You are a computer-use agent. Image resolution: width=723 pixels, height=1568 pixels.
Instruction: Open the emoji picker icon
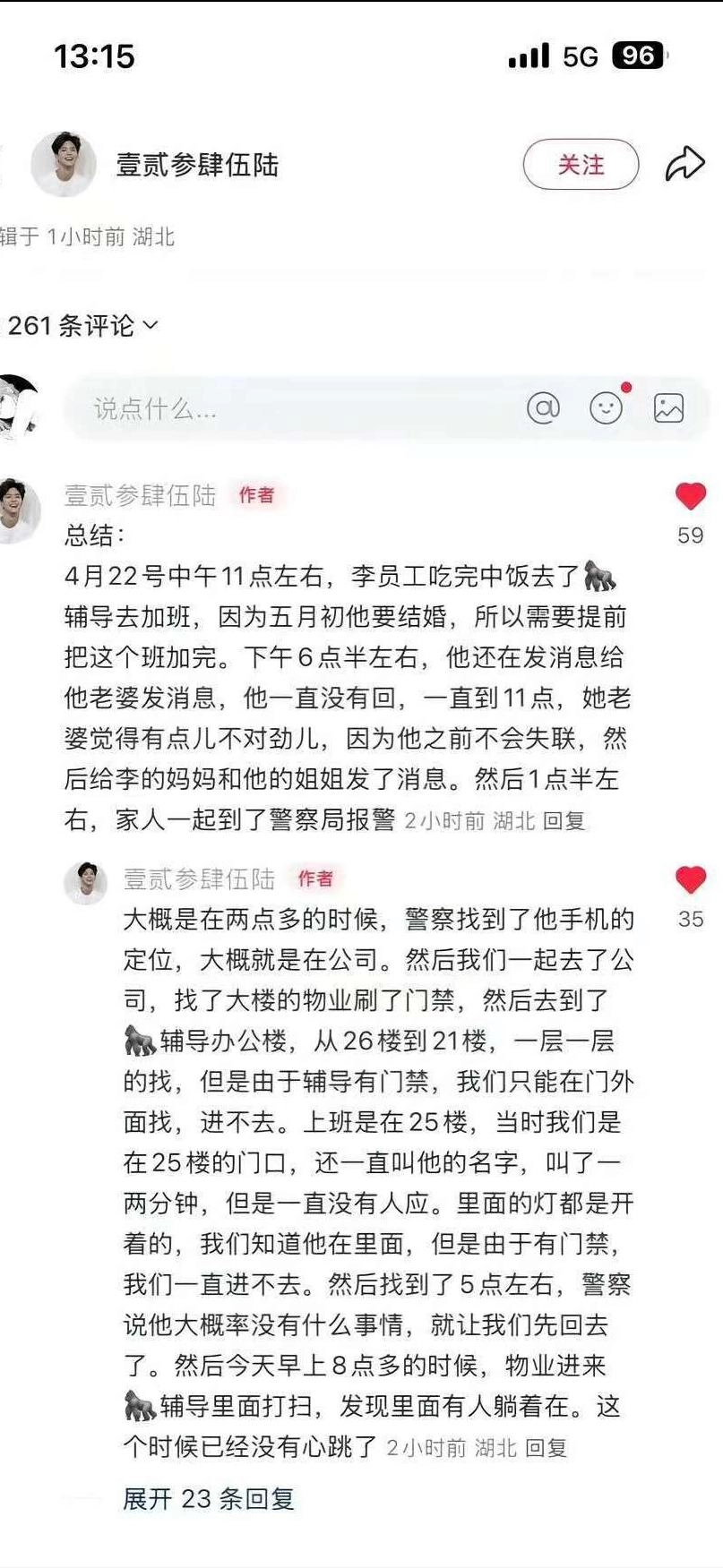[607, 408]
